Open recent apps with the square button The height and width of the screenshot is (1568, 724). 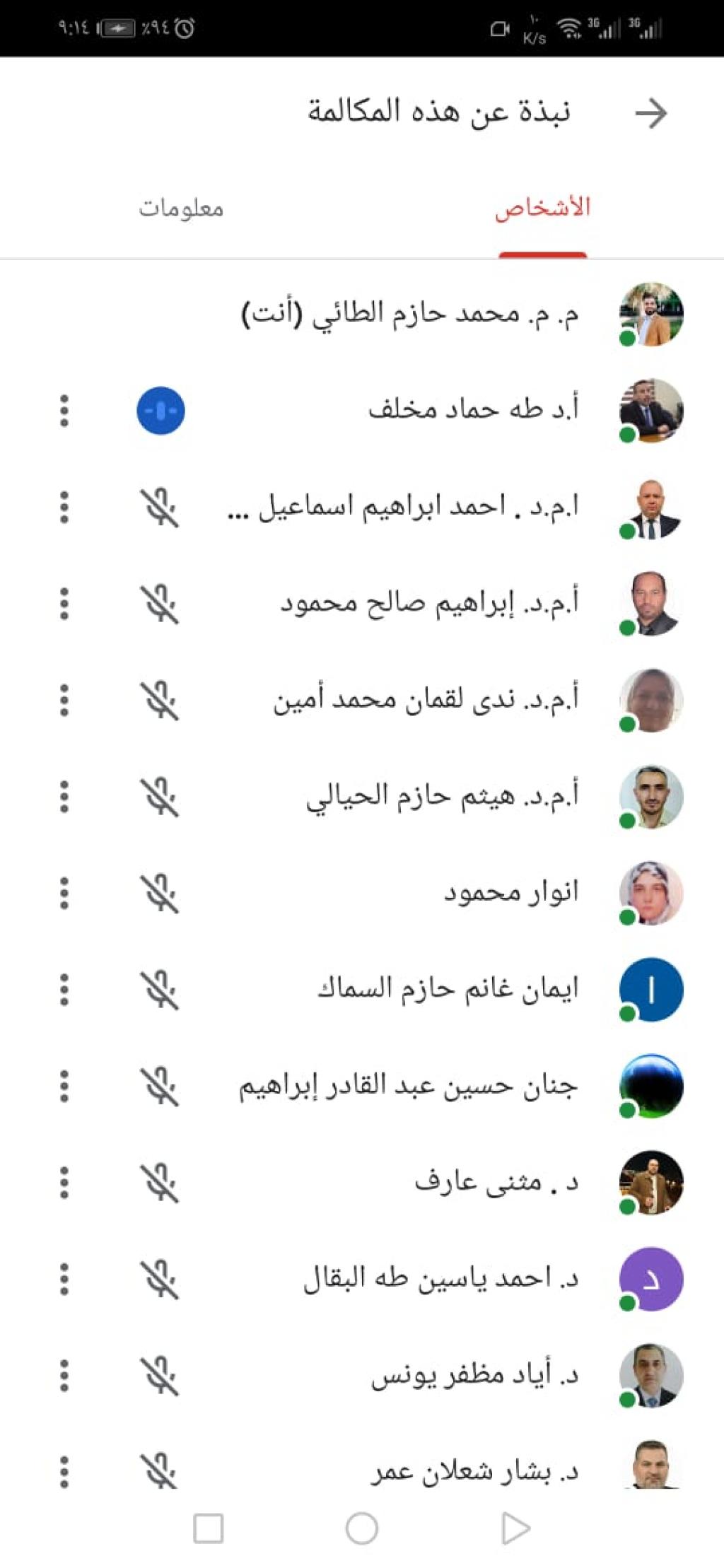209,1529
